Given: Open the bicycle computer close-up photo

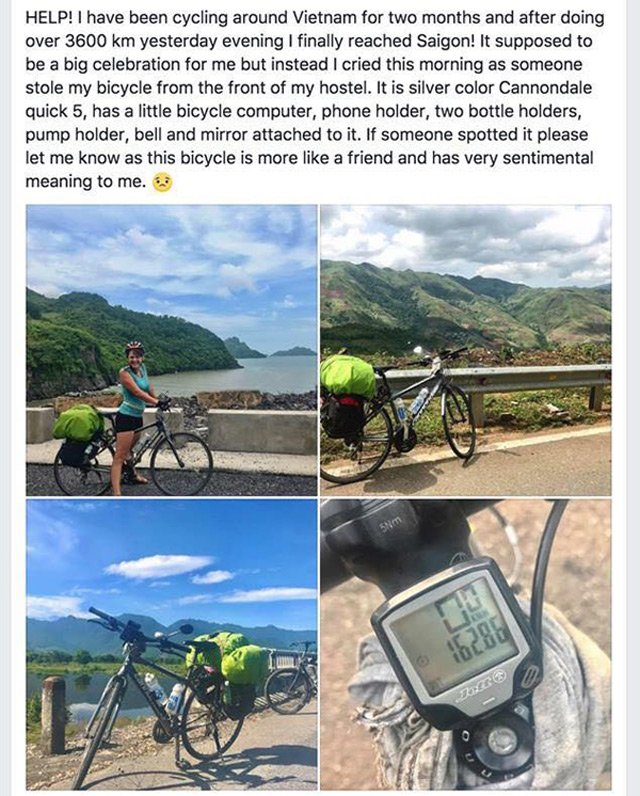Looking at the screenshot, I should 465,645.
